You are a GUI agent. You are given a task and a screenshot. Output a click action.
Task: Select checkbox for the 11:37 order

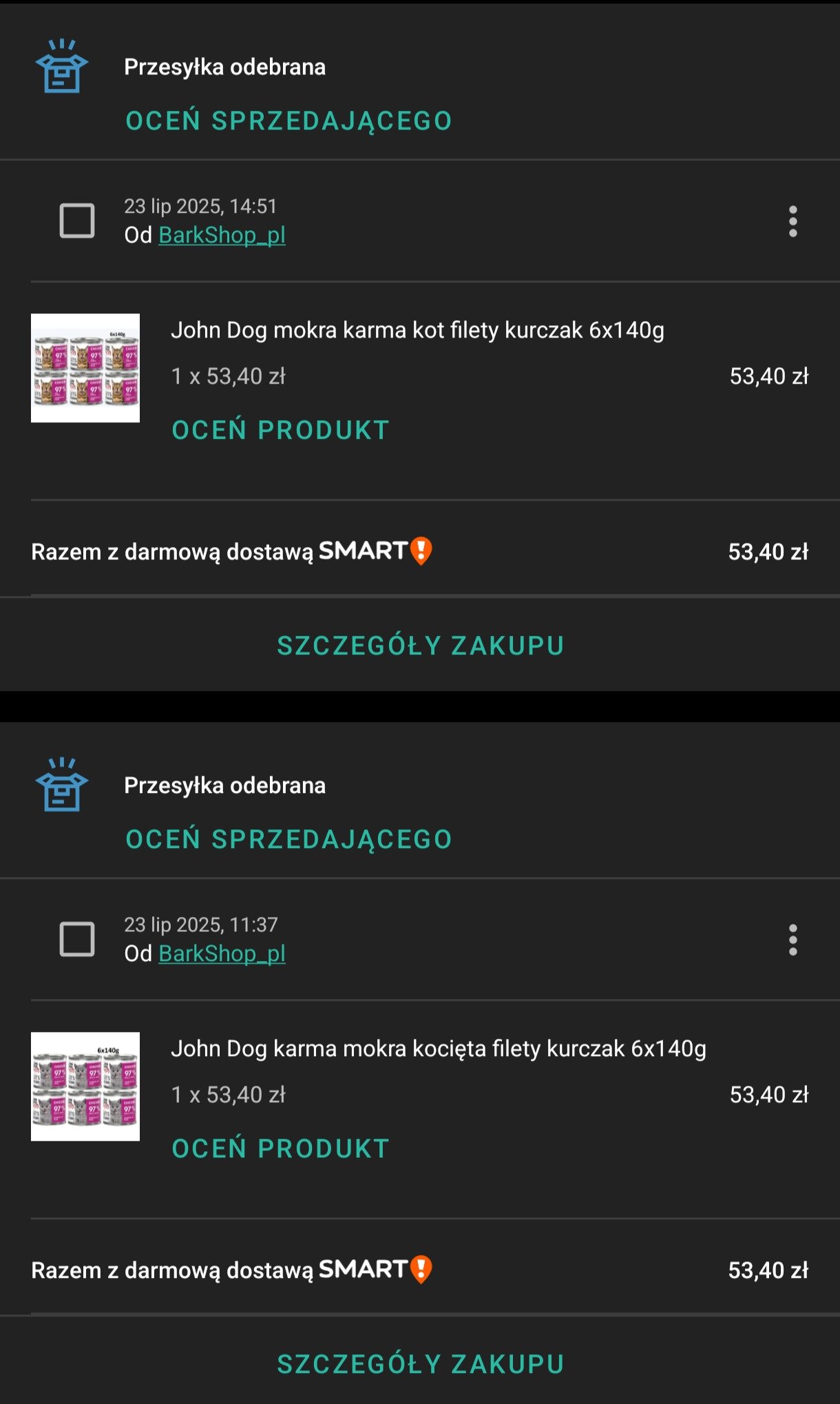pyautogui.click(x=77, y=939)
